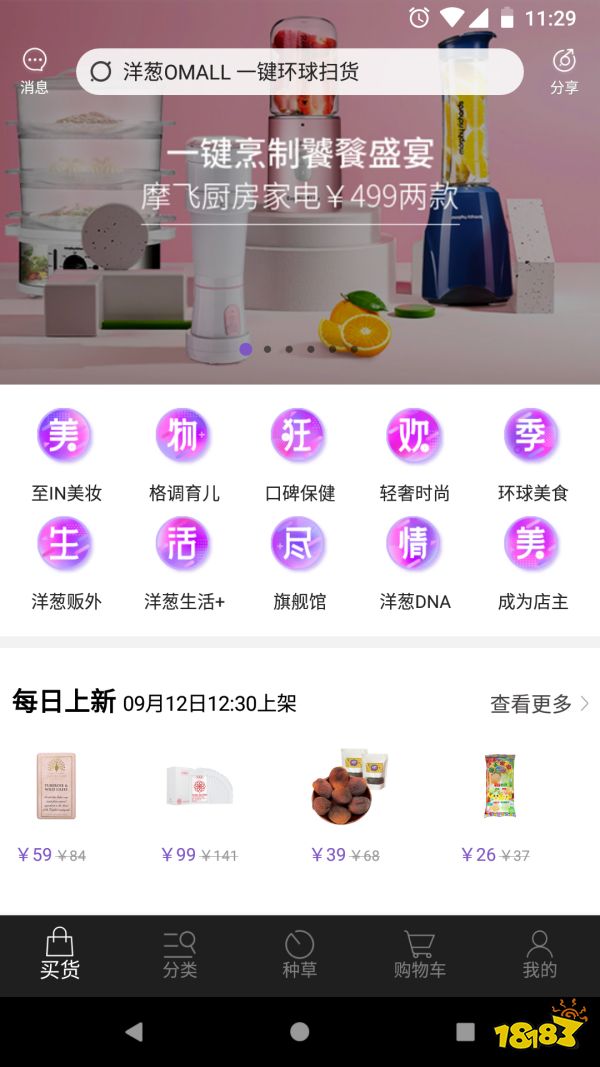This screenshot has width=600, height=1067.
Task: Tap the 分享 share icon
Action: (564, 71)
